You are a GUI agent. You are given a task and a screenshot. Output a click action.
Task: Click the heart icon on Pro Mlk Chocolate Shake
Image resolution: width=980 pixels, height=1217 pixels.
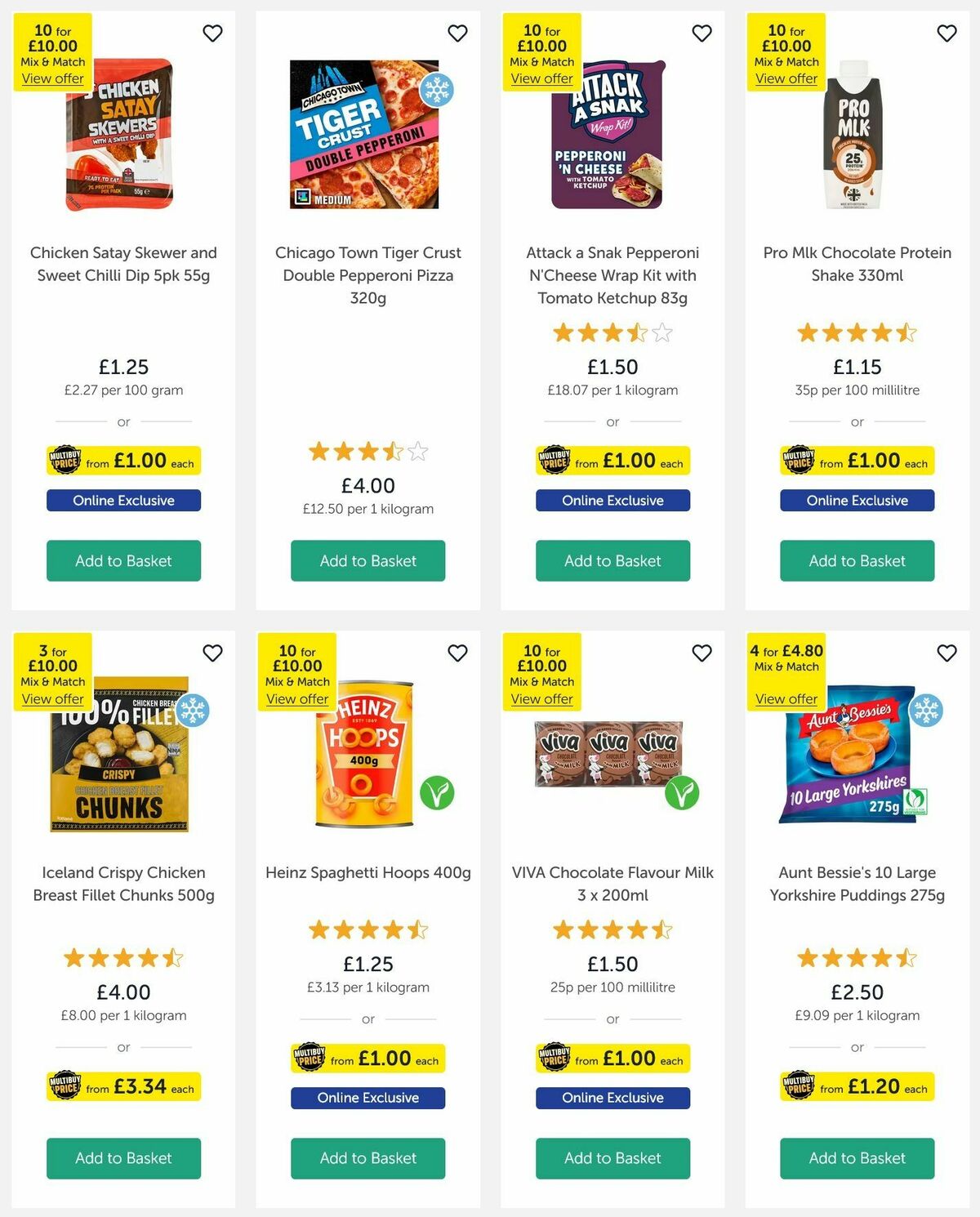(x=947, y=33)
